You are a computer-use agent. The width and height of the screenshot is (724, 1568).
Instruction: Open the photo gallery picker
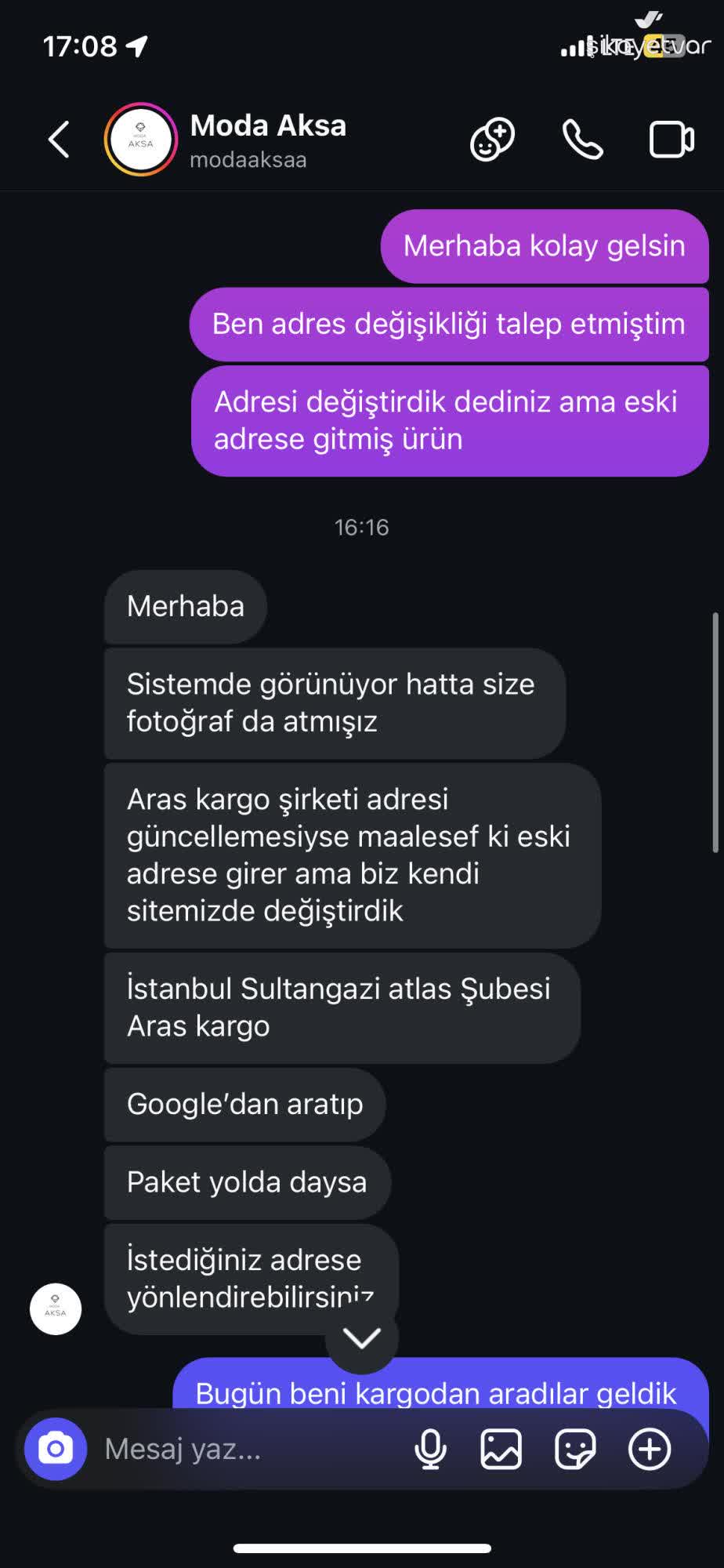[x=501, y=1448]
